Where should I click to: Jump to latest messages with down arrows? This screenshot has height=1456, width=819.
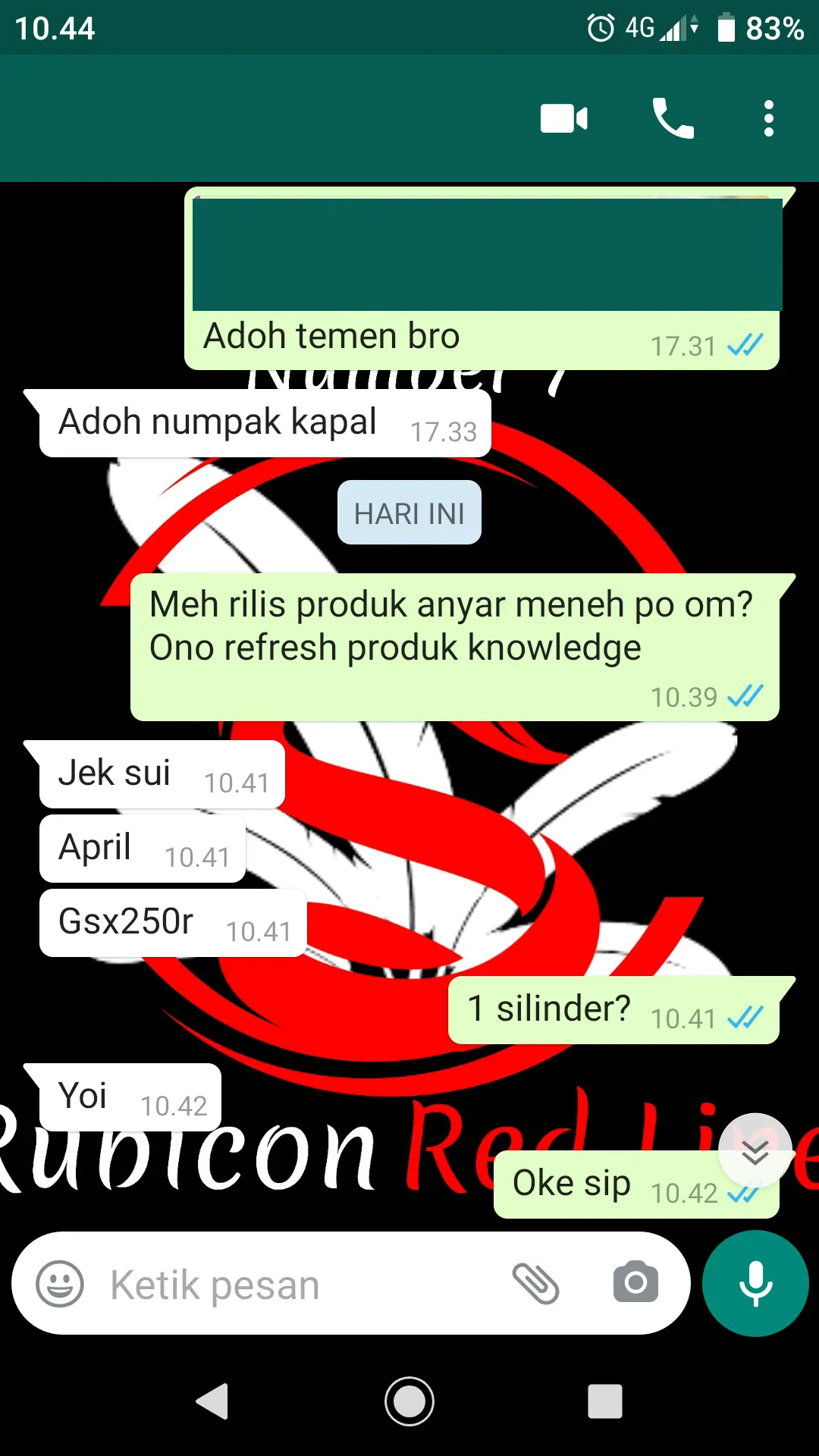click(755, 1151)
